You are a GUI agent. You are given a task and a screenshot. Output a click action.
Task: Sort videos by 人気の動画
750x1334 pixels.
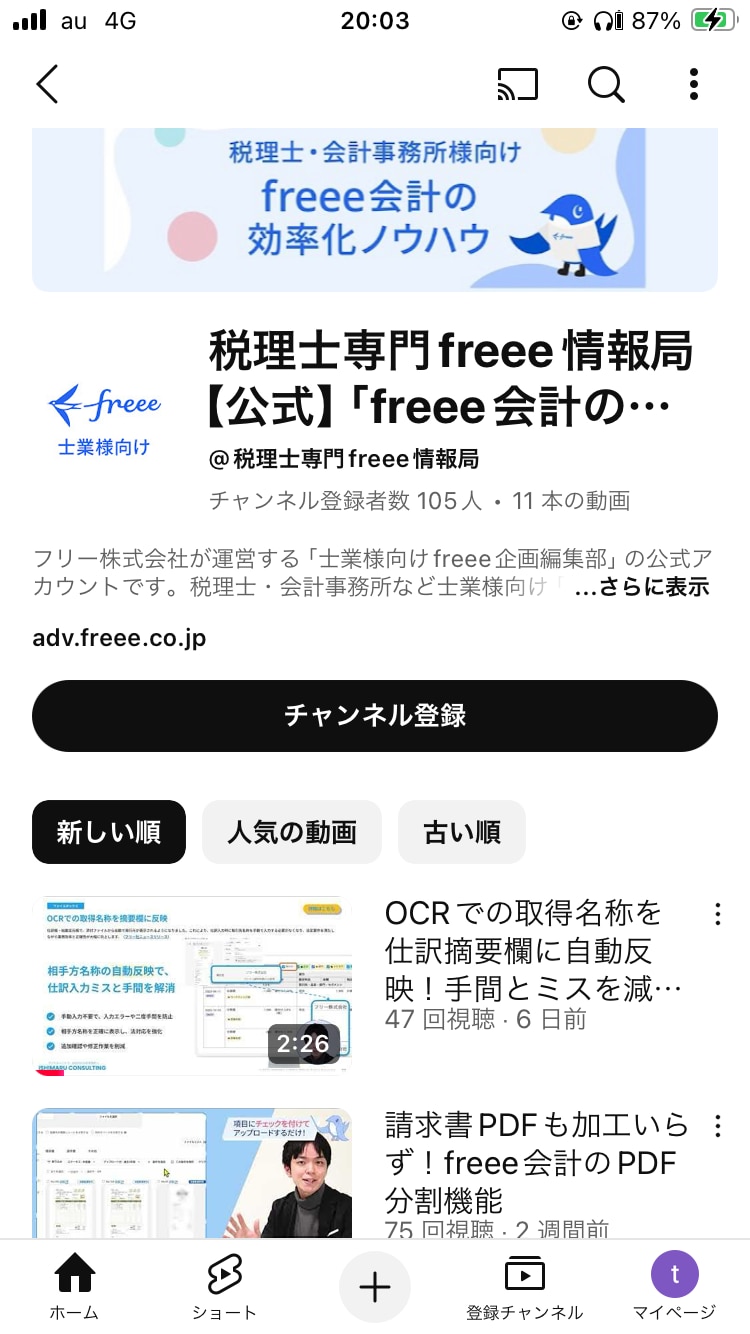pyautogui.click(x=292, y=832)
